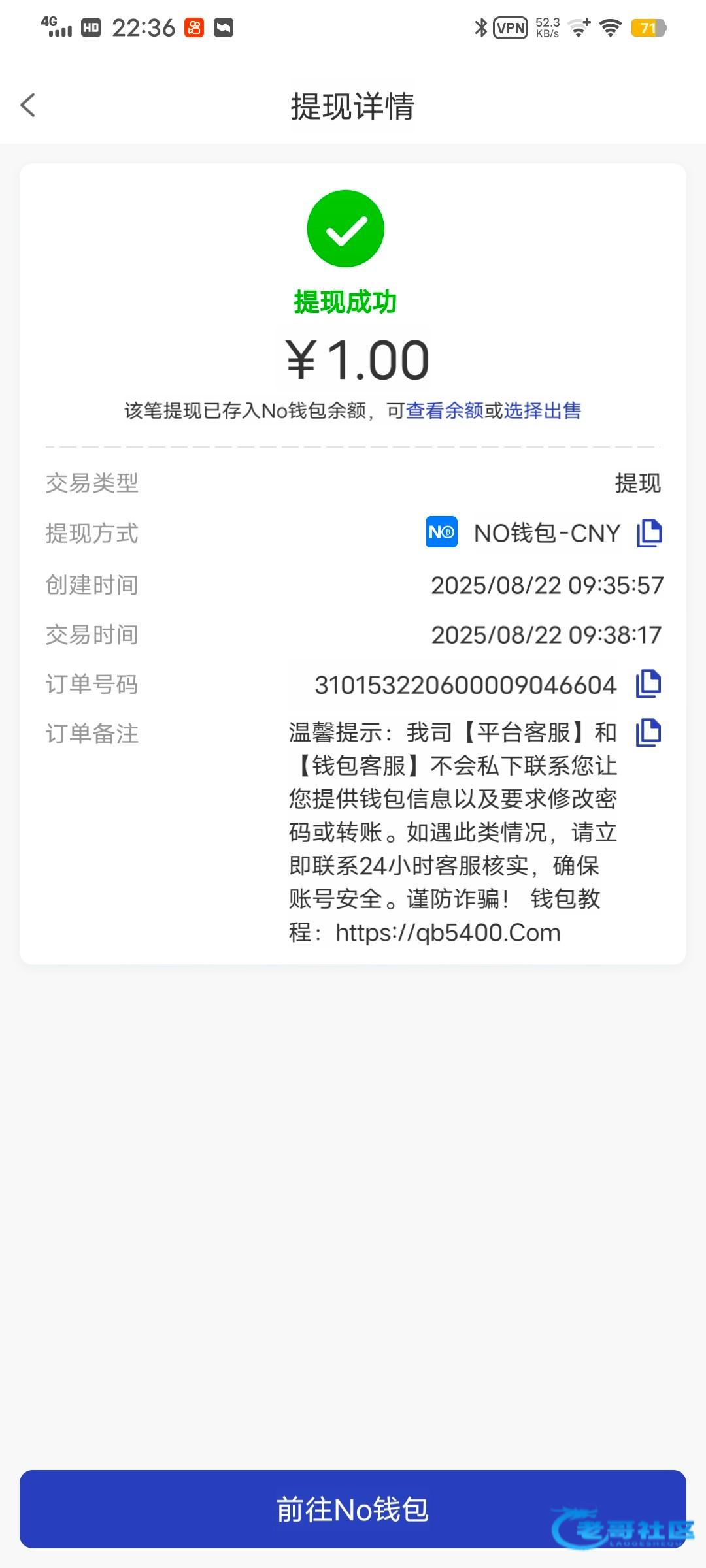Go back from the 提现详情 page

click(27, 105)
